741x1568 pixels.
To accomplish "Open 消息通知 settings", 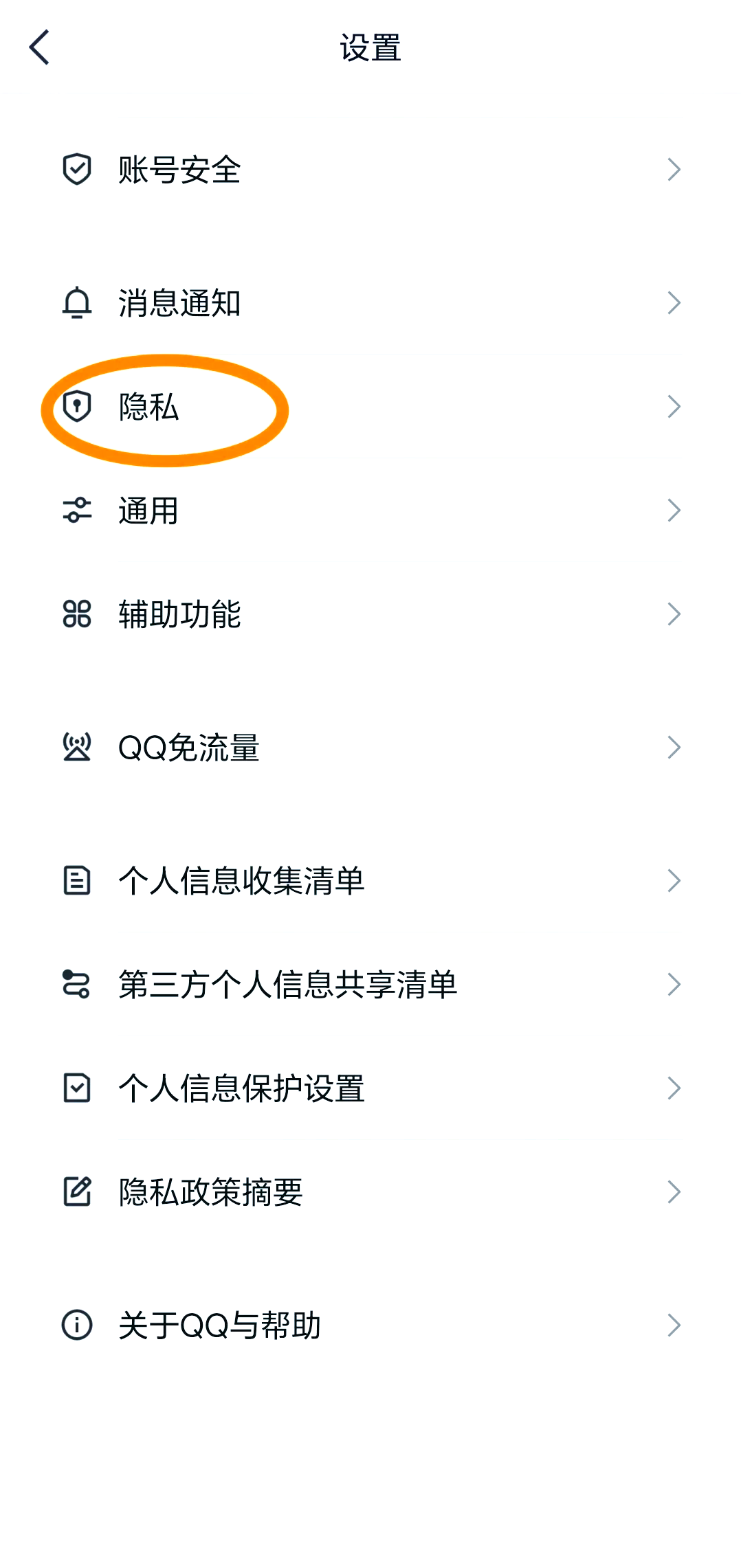I will coord(370,303).
